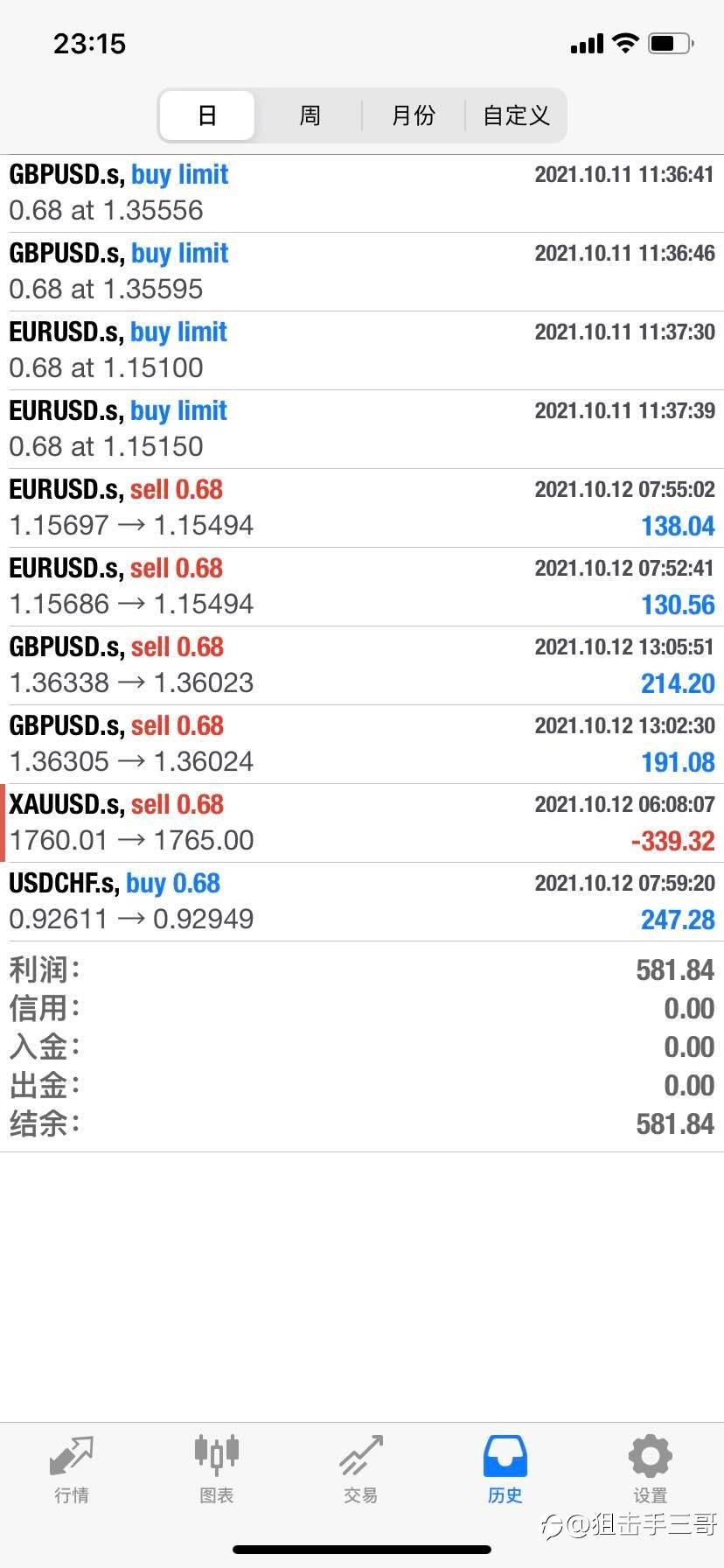Open EURUSD.s sell with profit 138.04
This screenshot has height=1568, width=724.
pos(362,508)
